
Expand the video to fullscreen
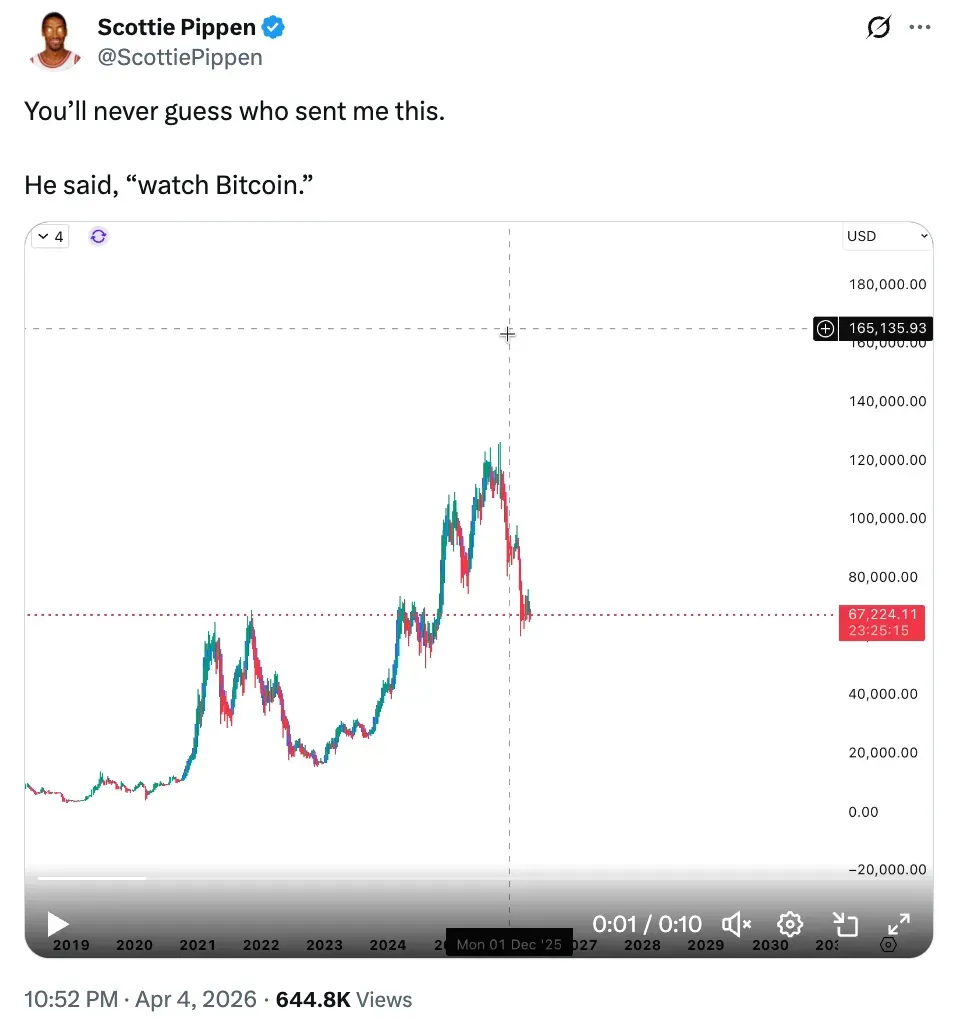click(898, 924)
